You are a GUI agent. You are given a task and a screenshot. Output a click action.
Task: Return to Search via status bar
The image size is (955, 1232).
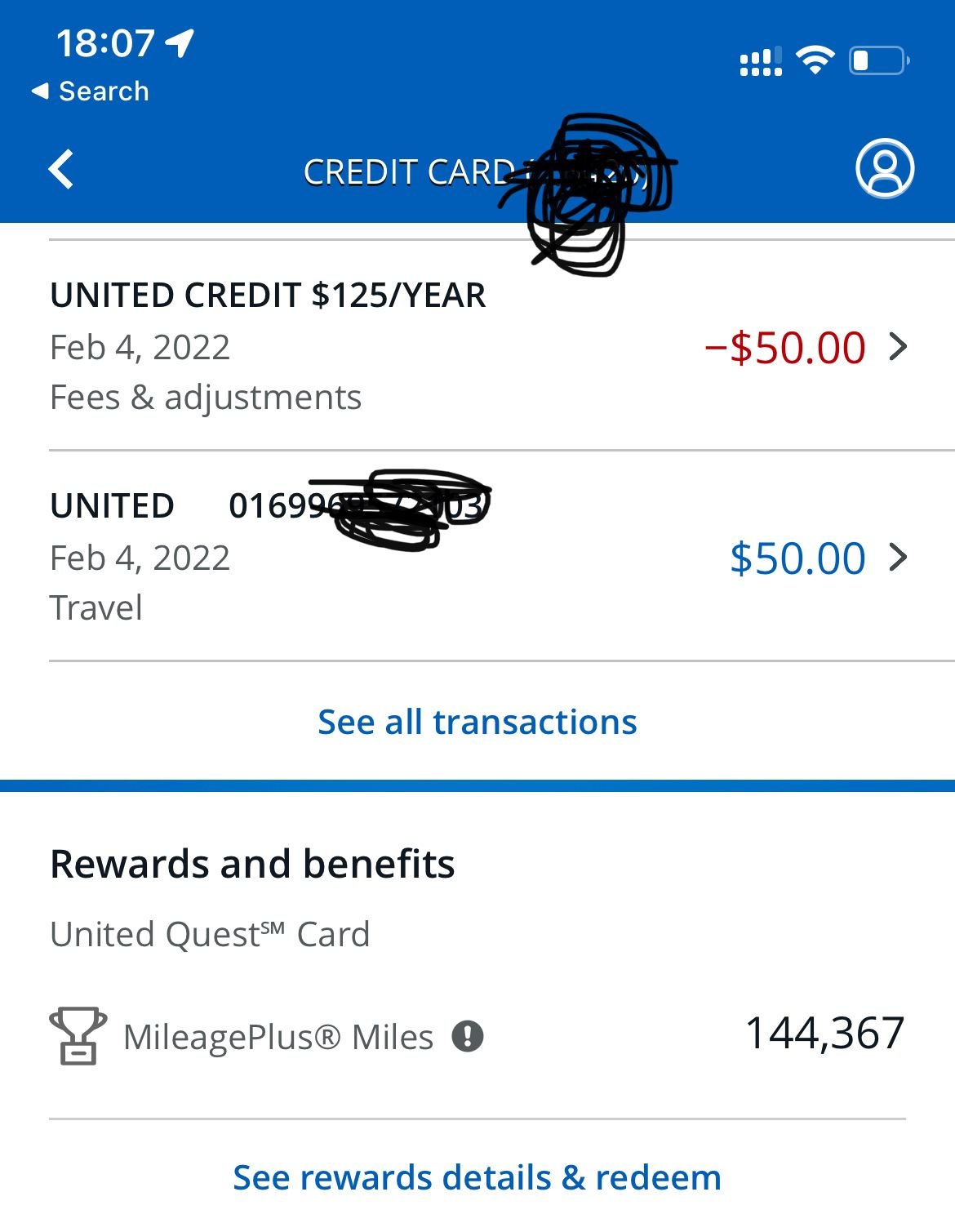91,91
